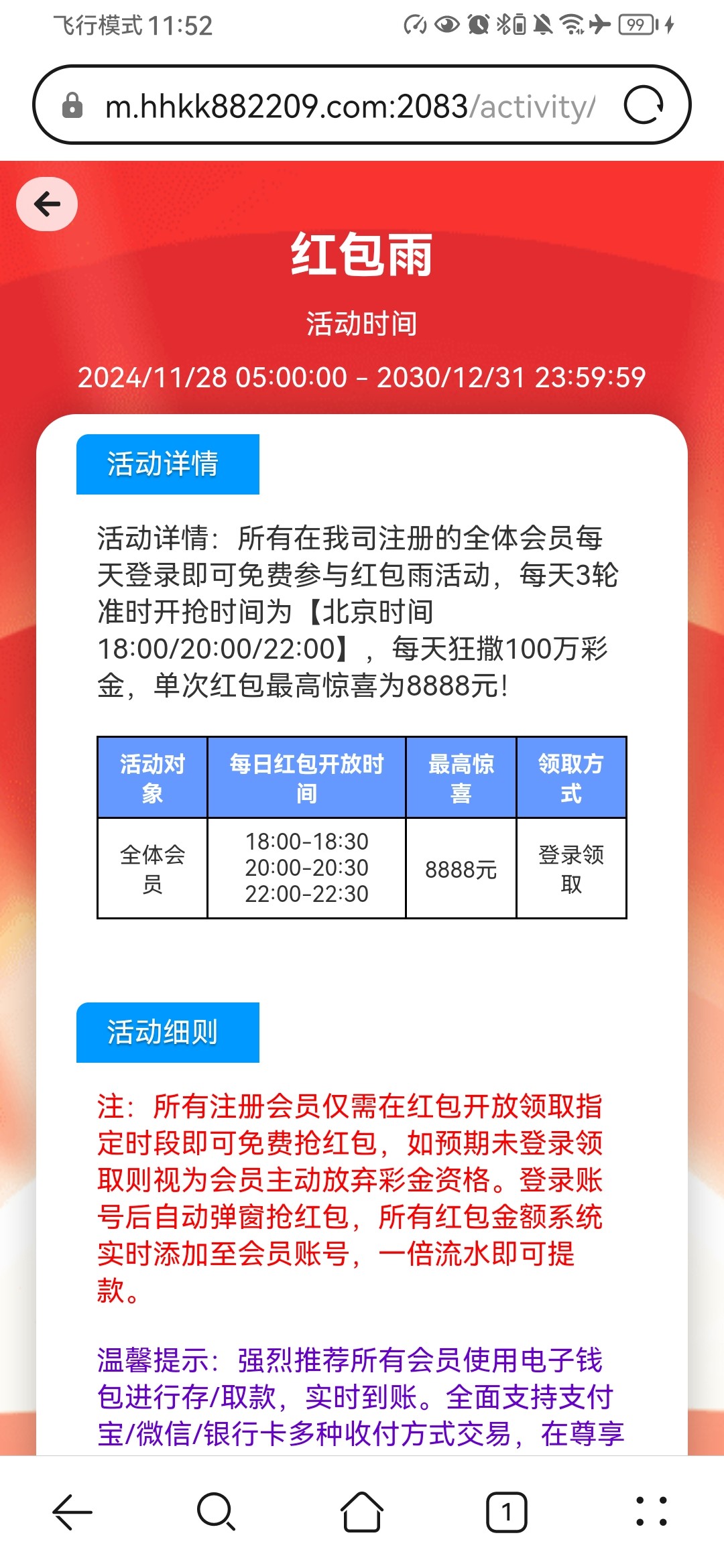Image resolution: width=724 pixels, height=1568 pixels.
Task: Go to the browser home page
Action: pyautogui.click(x=362, y=1512)
